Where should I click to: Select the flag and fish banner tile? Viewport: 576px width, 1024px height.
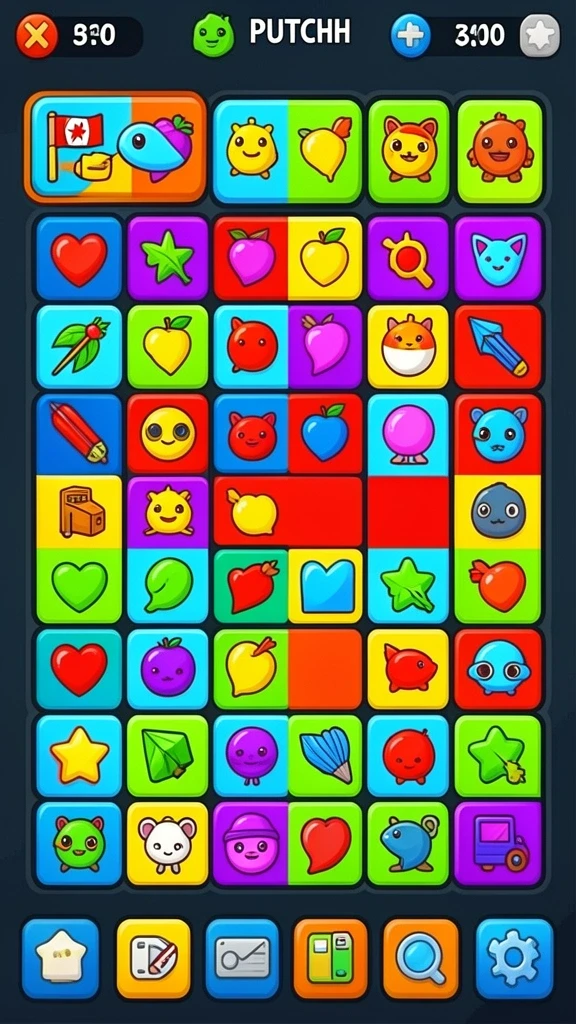[x=116, y=147]
